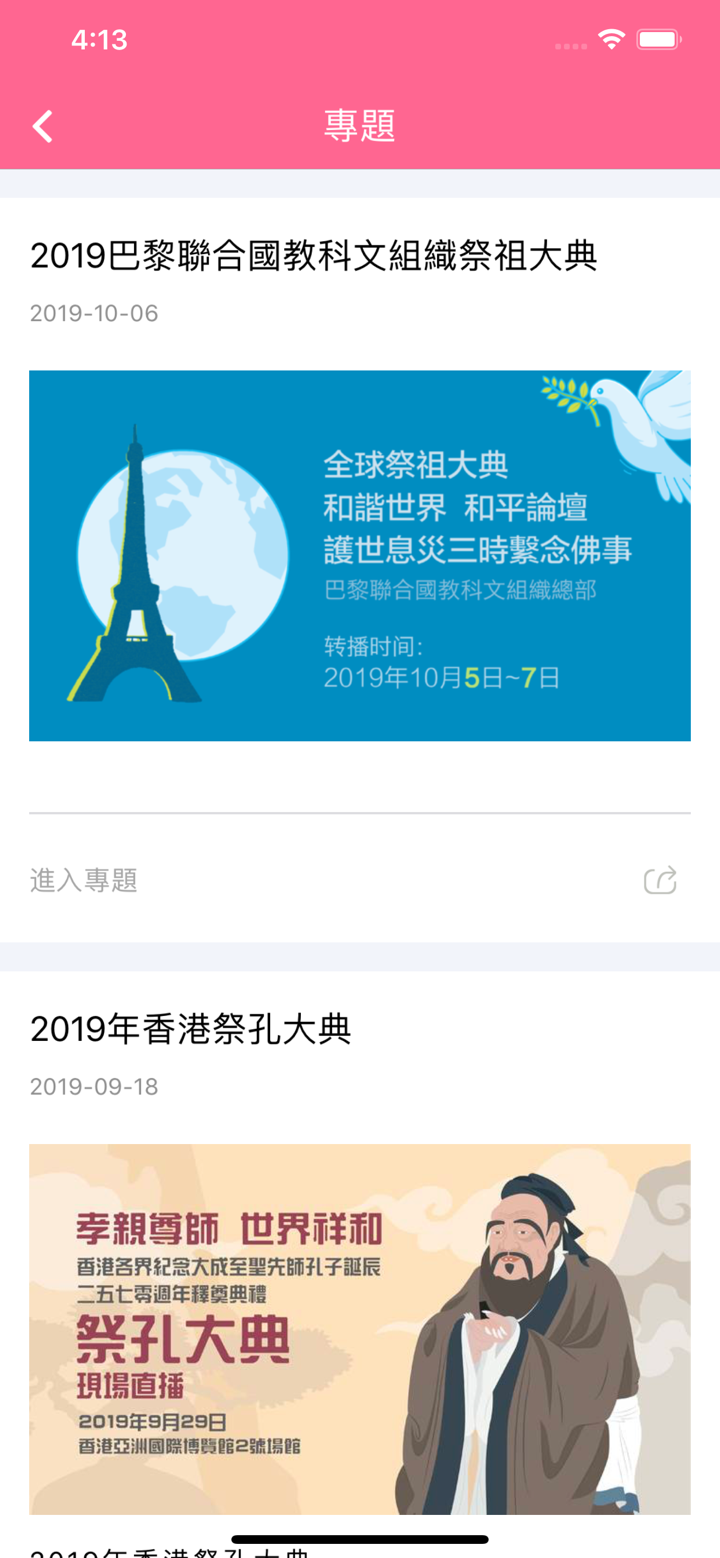This screenshot has height=1558, width=720.
Task: Tap the date 2019-10-06
Action: pyautogui.click(x=93, y=313)
